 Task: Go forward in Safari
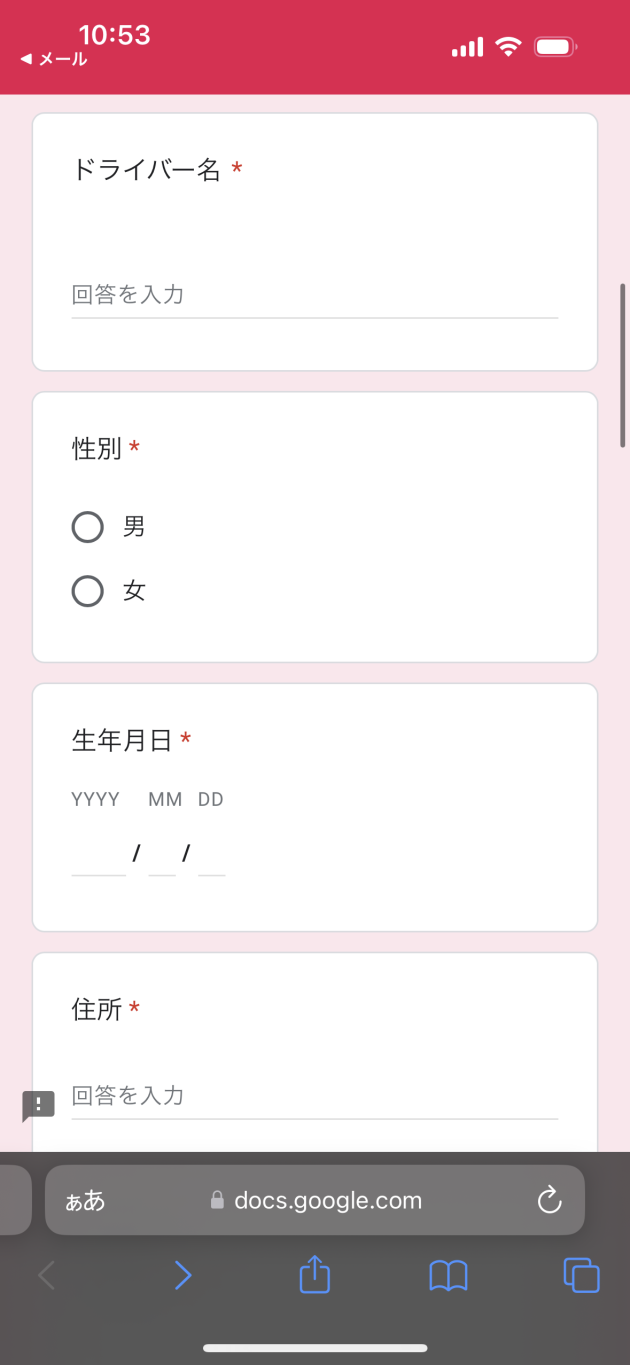[x=182, y=1275]
